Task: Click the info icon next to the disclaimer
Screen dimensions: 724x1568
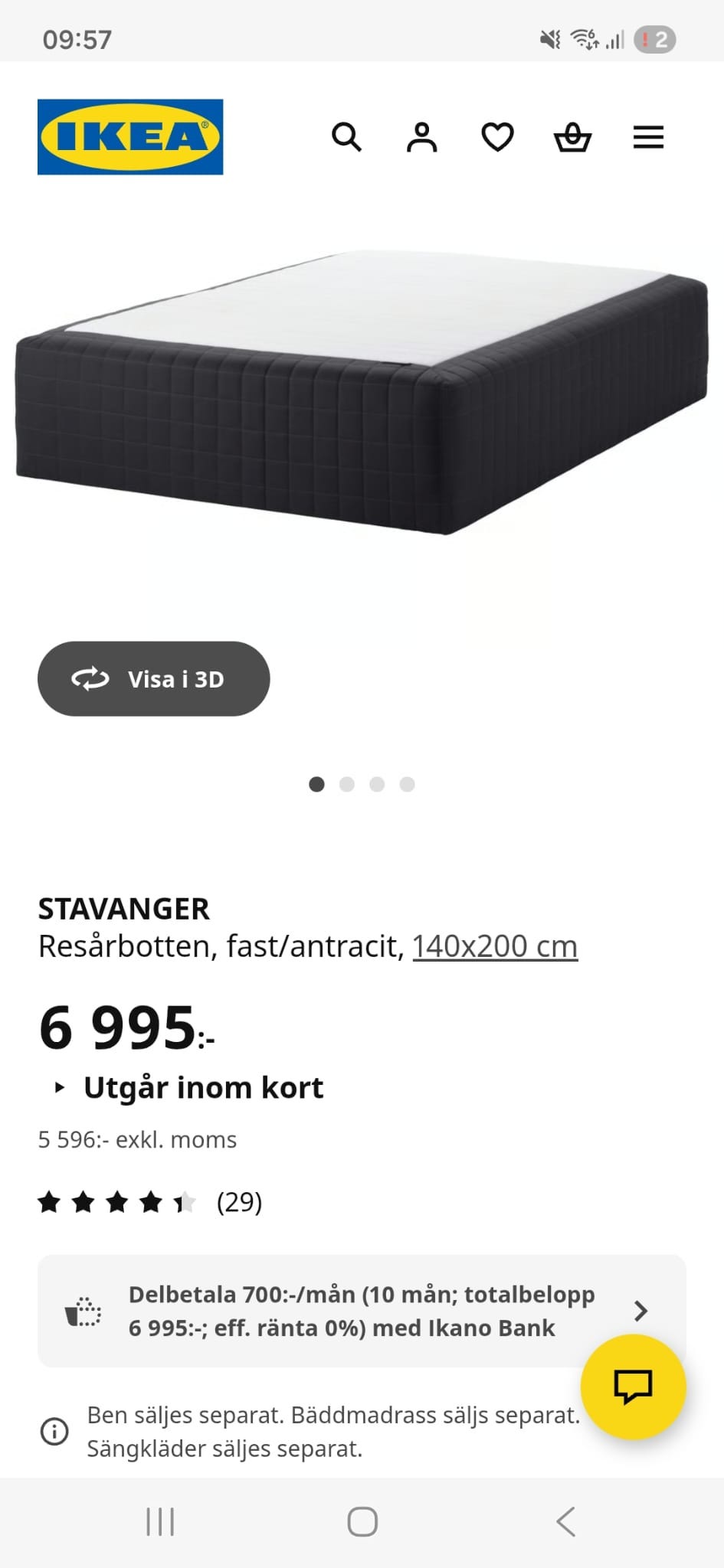Action: 54,1431
